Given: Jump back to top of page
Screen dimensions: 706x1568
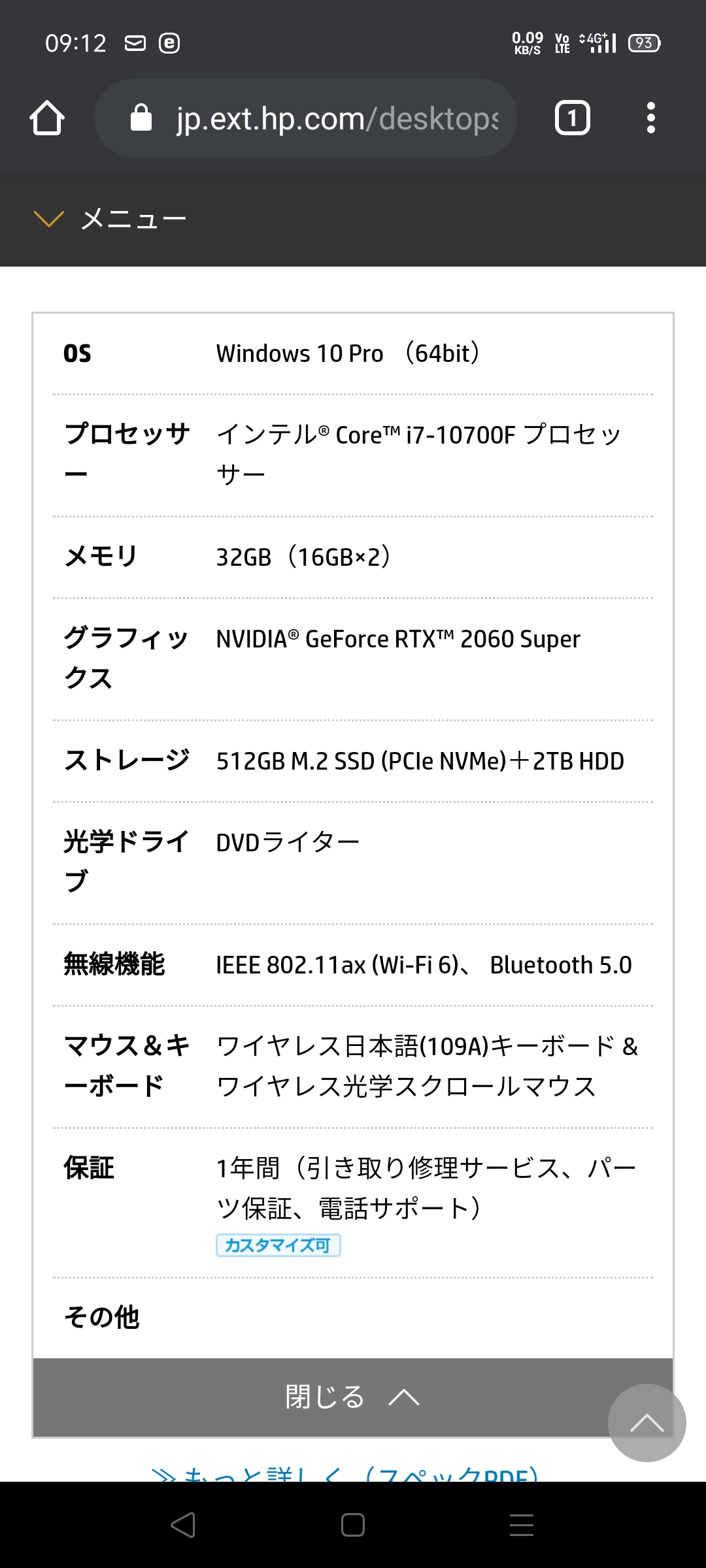Looking at the screenshot, I should tap(647, 1422).
